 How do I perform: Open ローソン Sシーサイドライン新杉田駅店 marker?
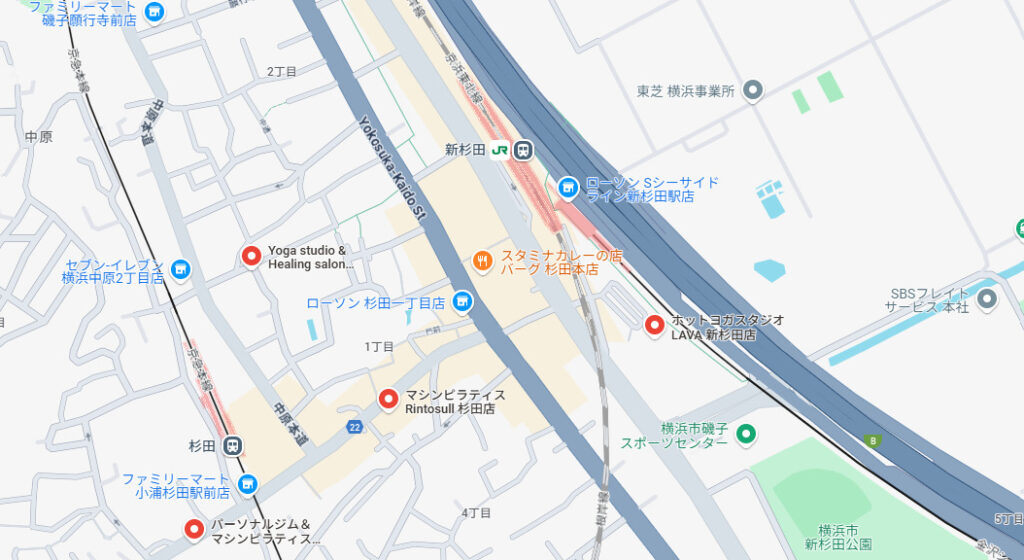[568, 187]
